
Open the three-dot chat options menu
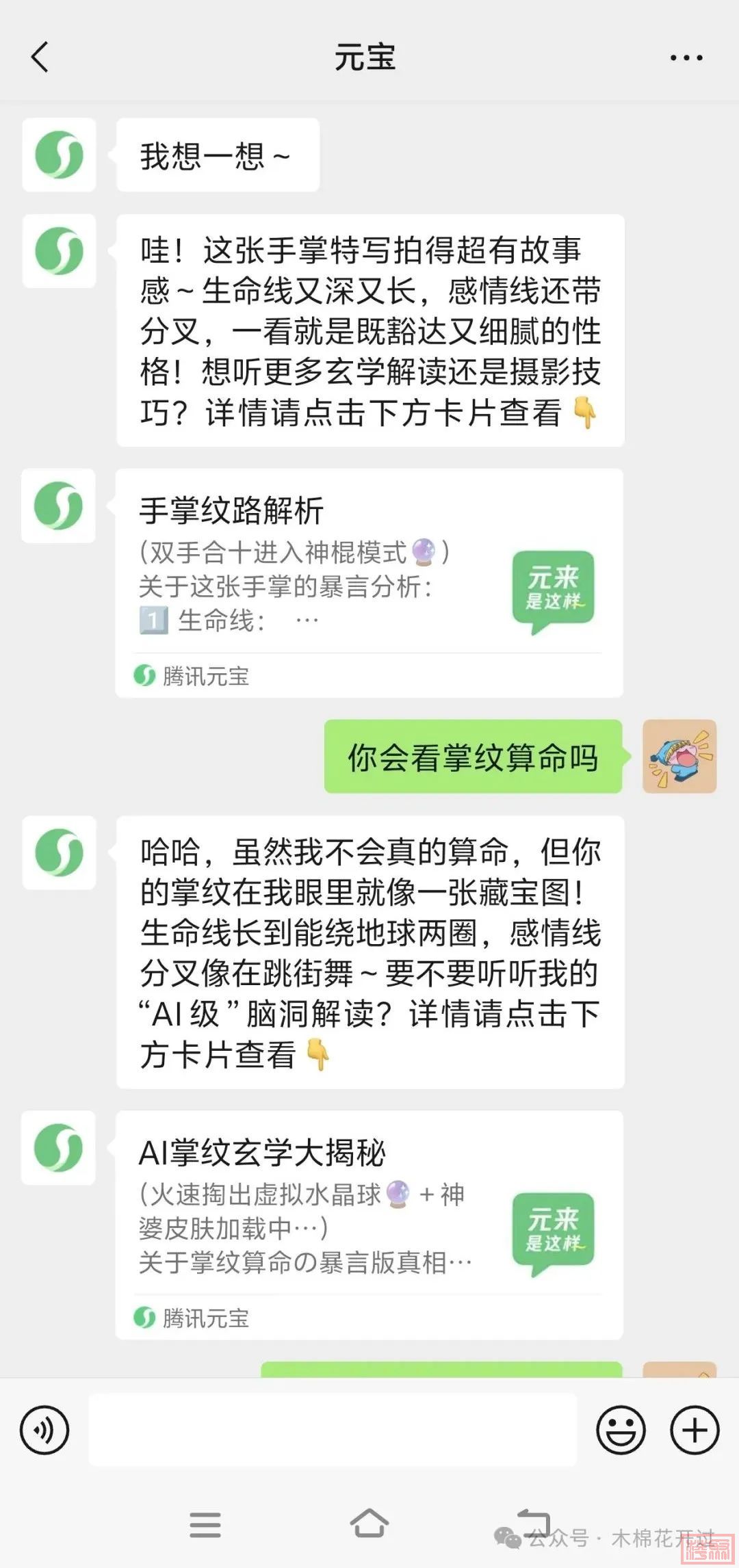[686, 58]
